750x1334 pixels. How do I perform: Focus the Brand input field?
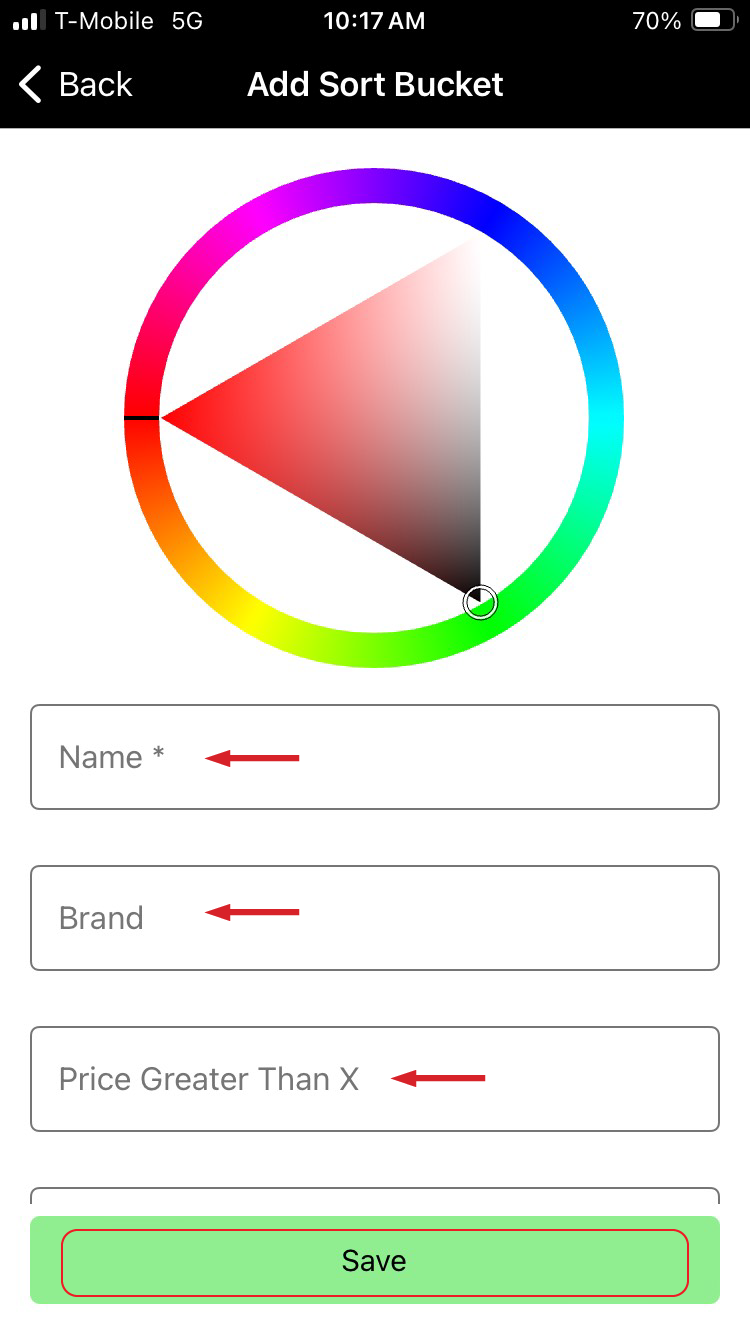click(x=375, y=918)
